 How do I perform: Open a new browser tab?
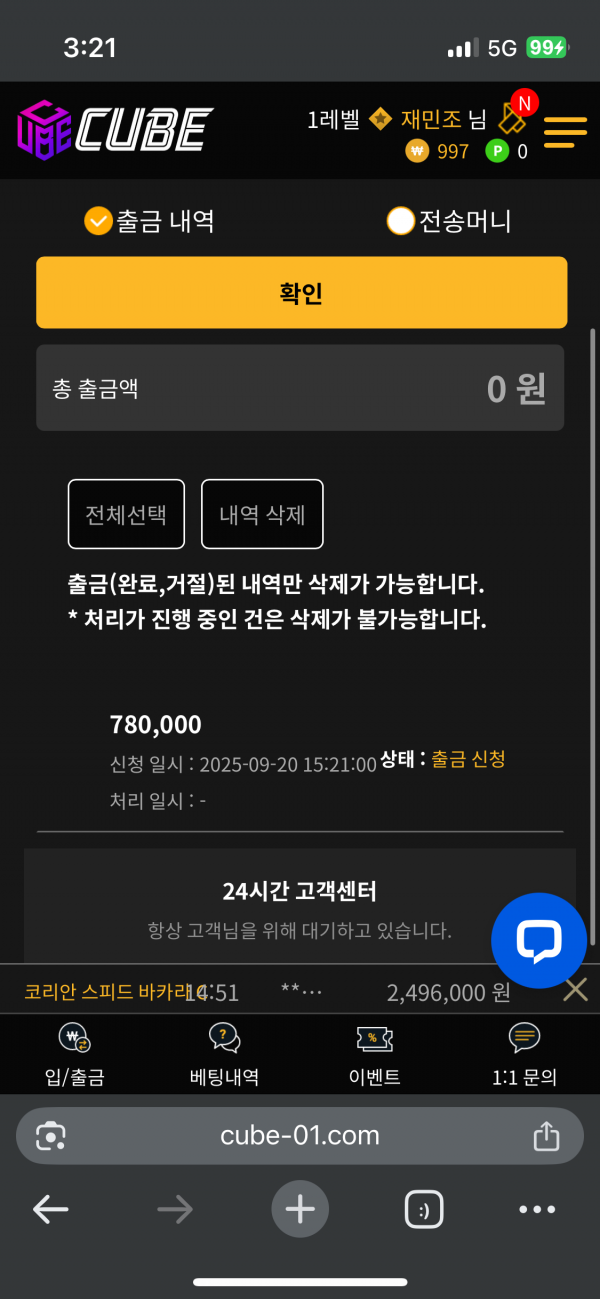click(x=300, y=1210)
